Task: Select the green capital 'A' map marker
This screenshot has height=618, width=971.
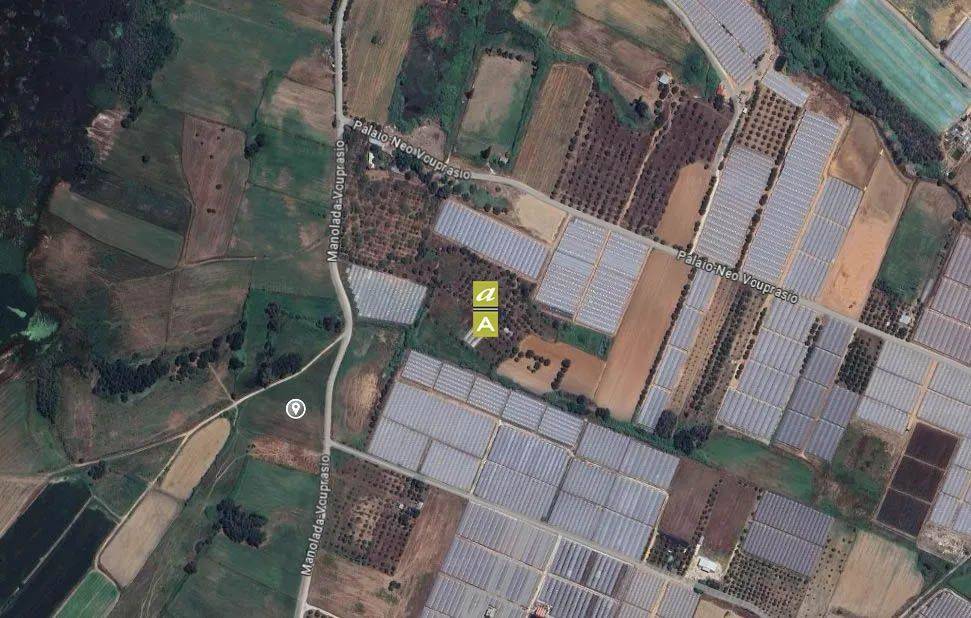Action: (485, 324)
